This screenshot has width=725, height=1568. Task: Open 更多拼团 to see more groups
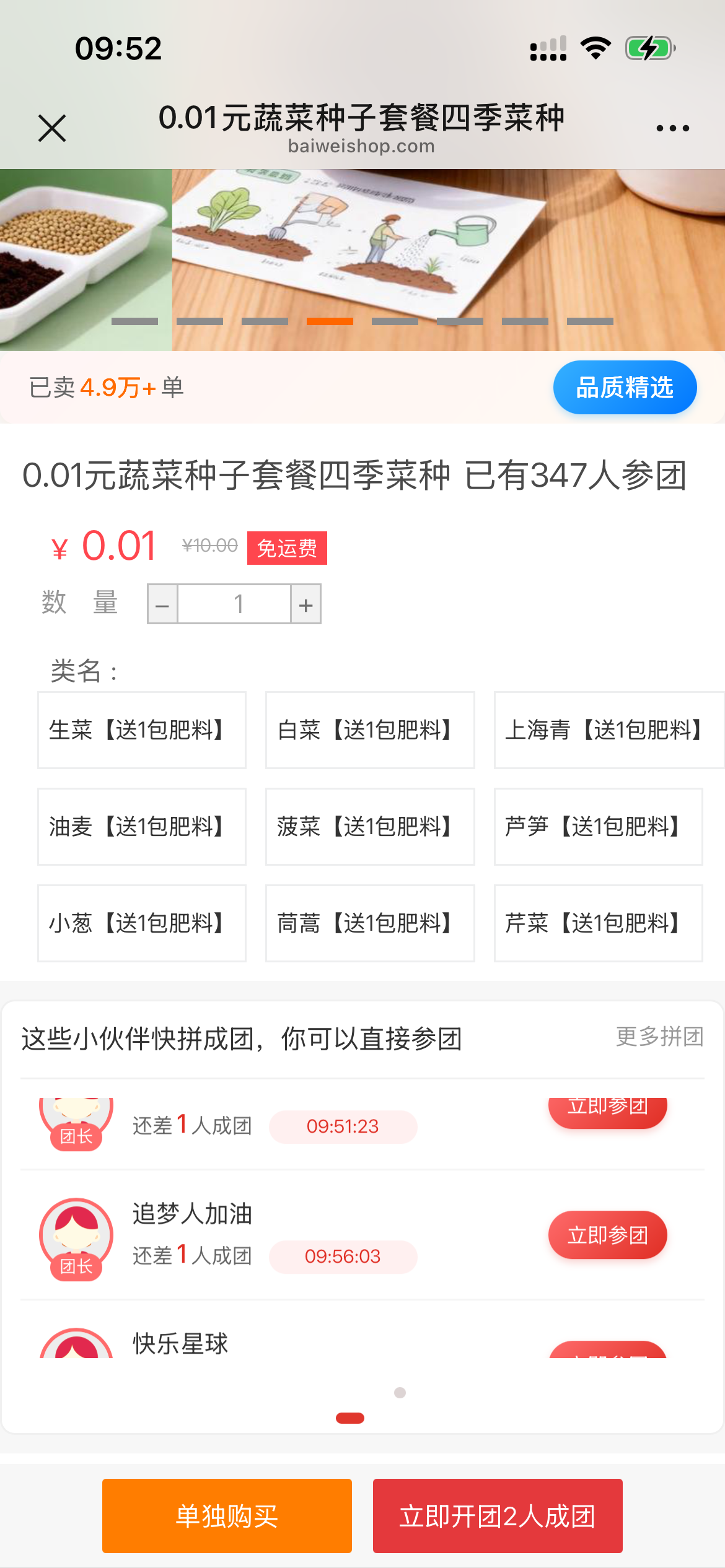pyautogui.click(x=659, y=1036)
